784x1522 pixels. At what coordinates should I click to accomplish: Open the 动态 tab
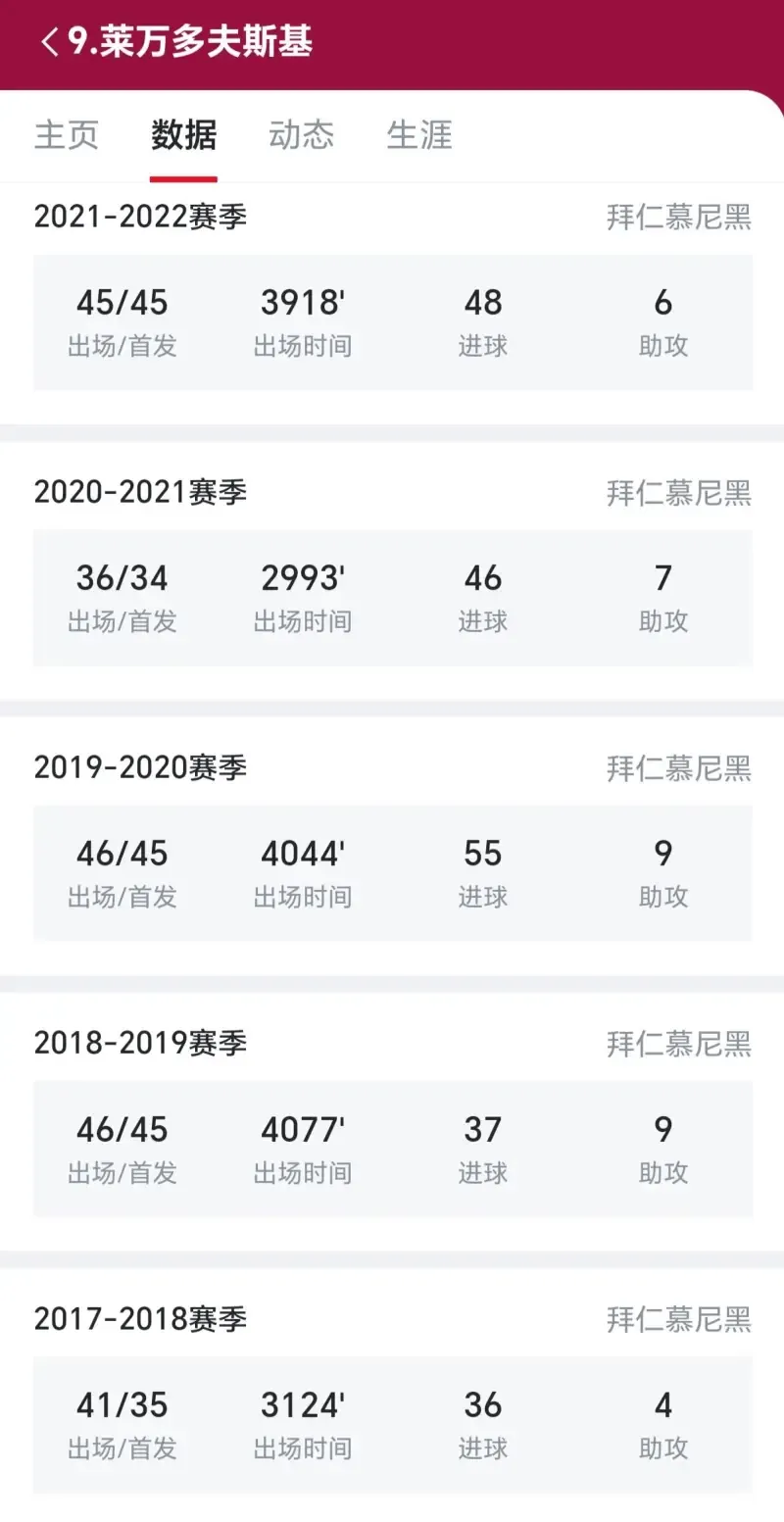(x=301, y=134)
